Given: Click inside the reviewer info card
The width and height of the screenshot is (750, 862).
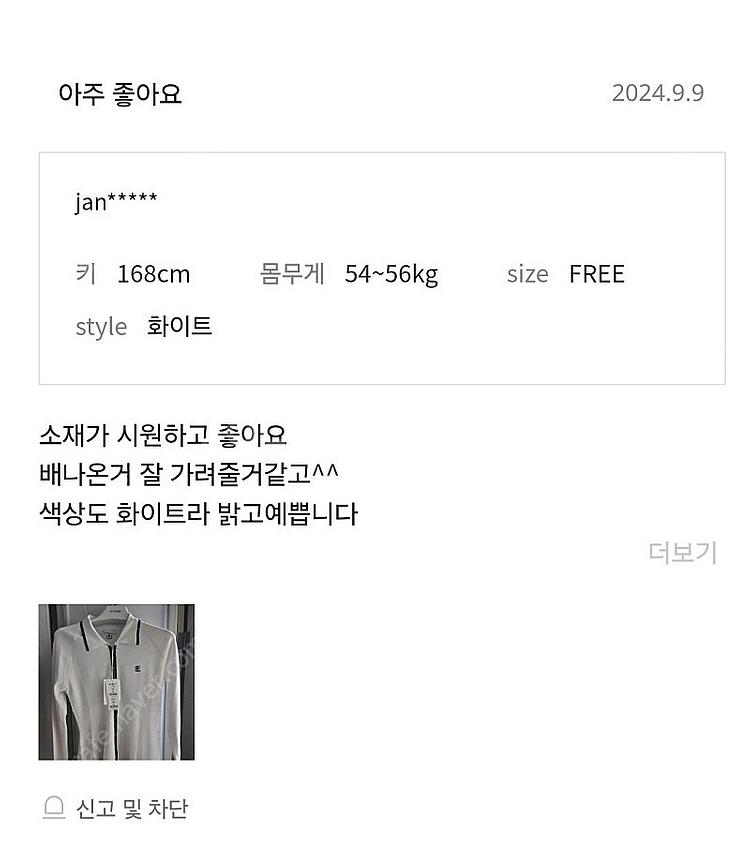Looking at the screenshot, I should click(380, 265).
